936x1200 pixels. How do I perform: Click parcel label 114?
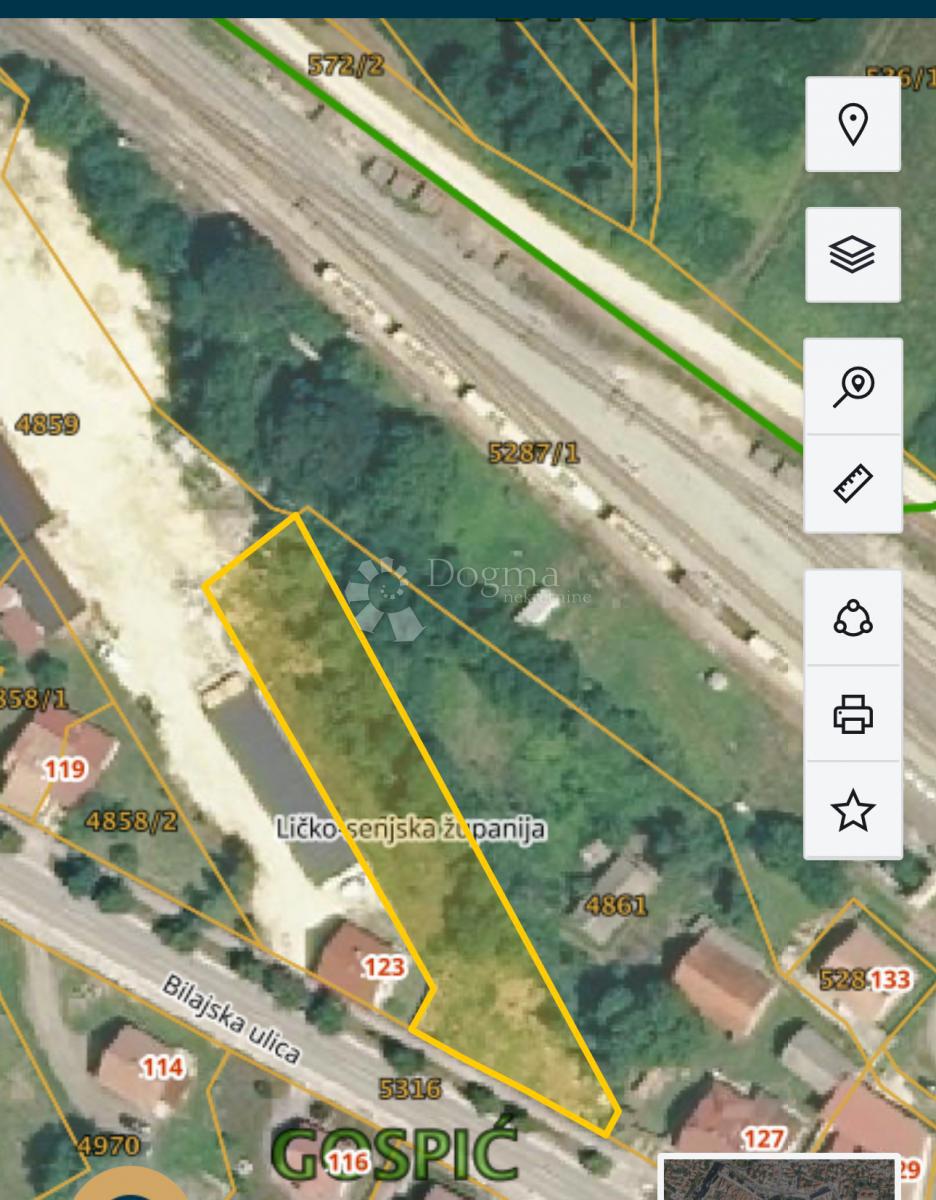(x=160, y=1068)
